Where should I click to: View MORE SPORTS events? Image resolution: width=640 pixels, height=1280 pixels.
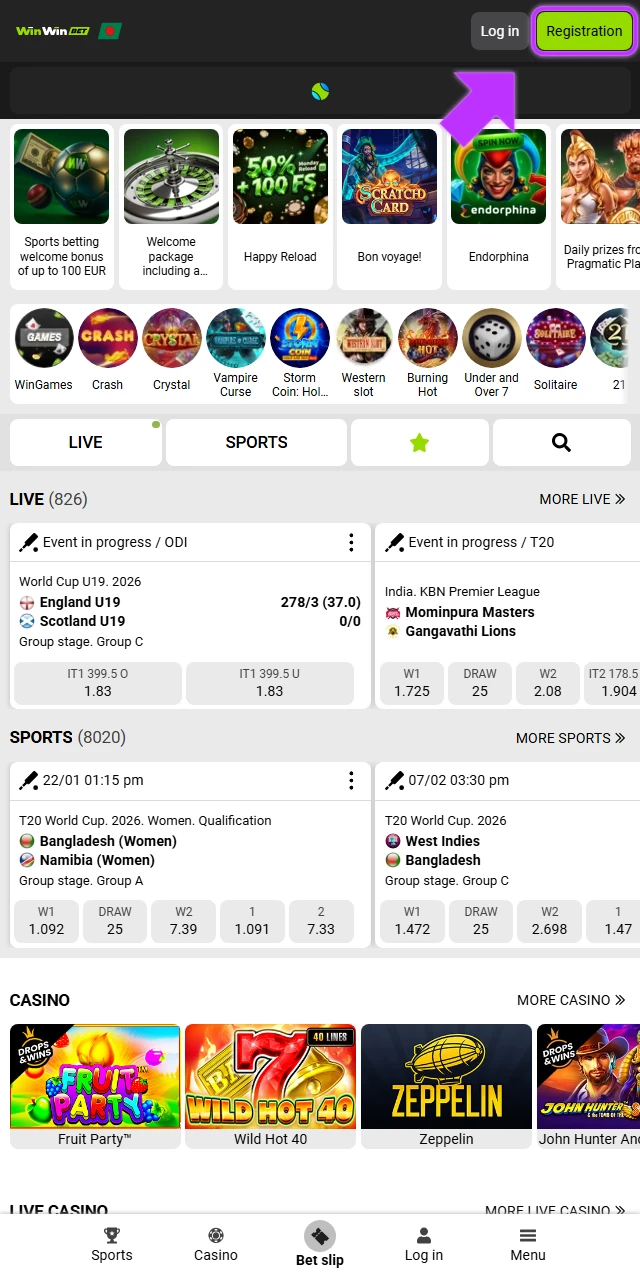(570, 738)
